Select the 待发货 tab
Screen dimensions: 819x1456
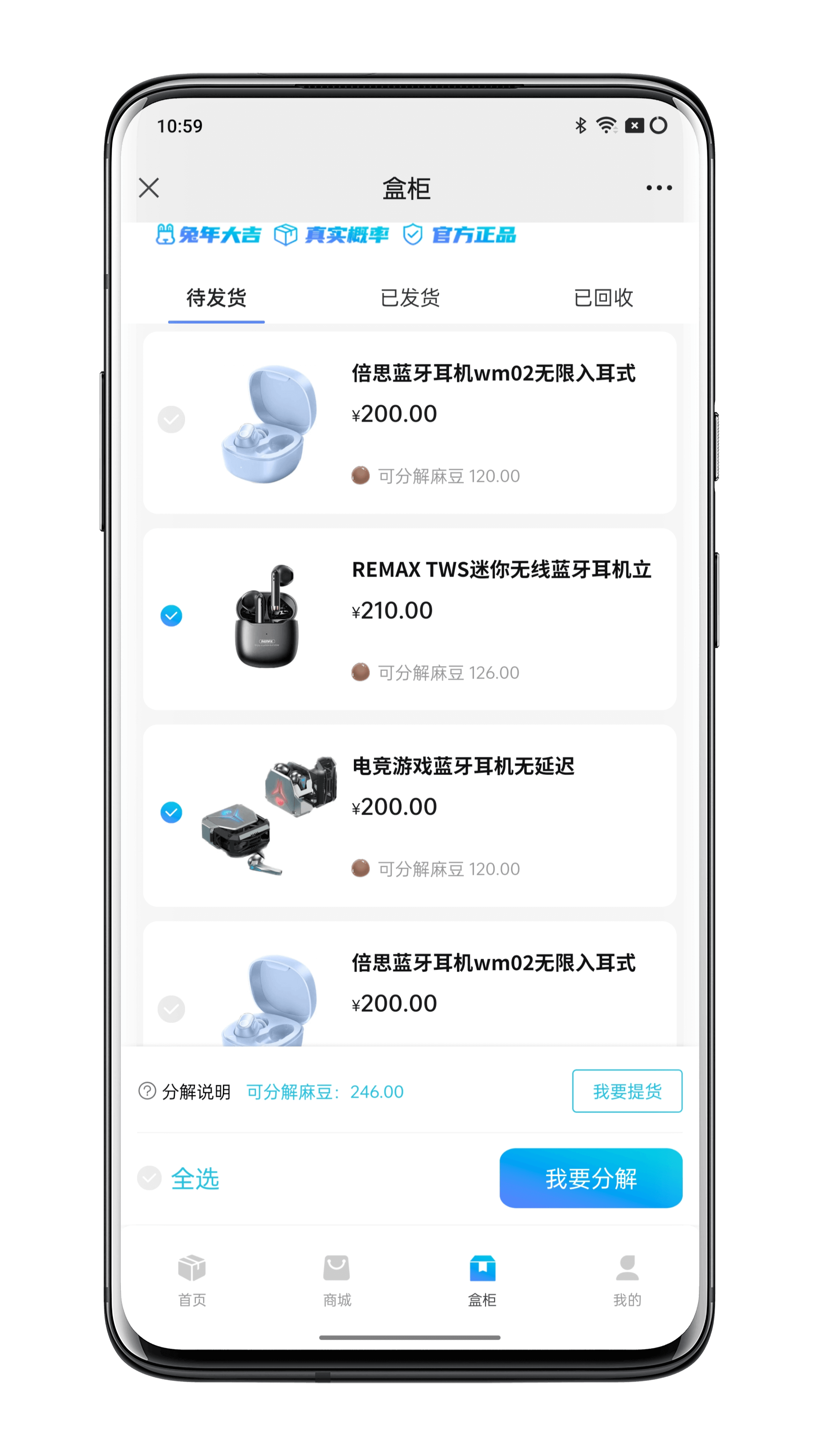click(216, 298)
